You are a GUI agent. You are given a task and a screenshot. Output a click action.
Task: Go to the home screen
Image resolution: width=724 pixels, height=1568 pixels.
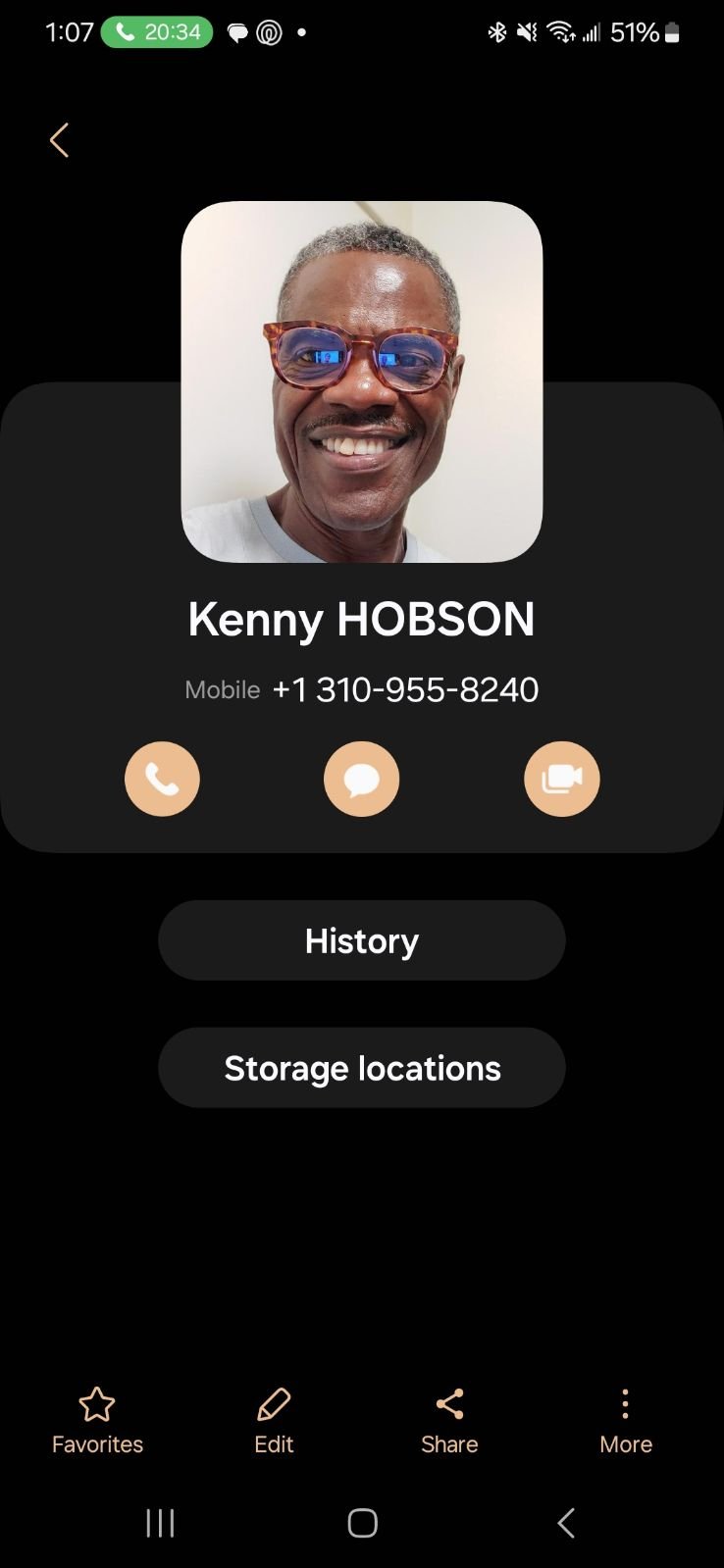click(x=362, y=1523)
